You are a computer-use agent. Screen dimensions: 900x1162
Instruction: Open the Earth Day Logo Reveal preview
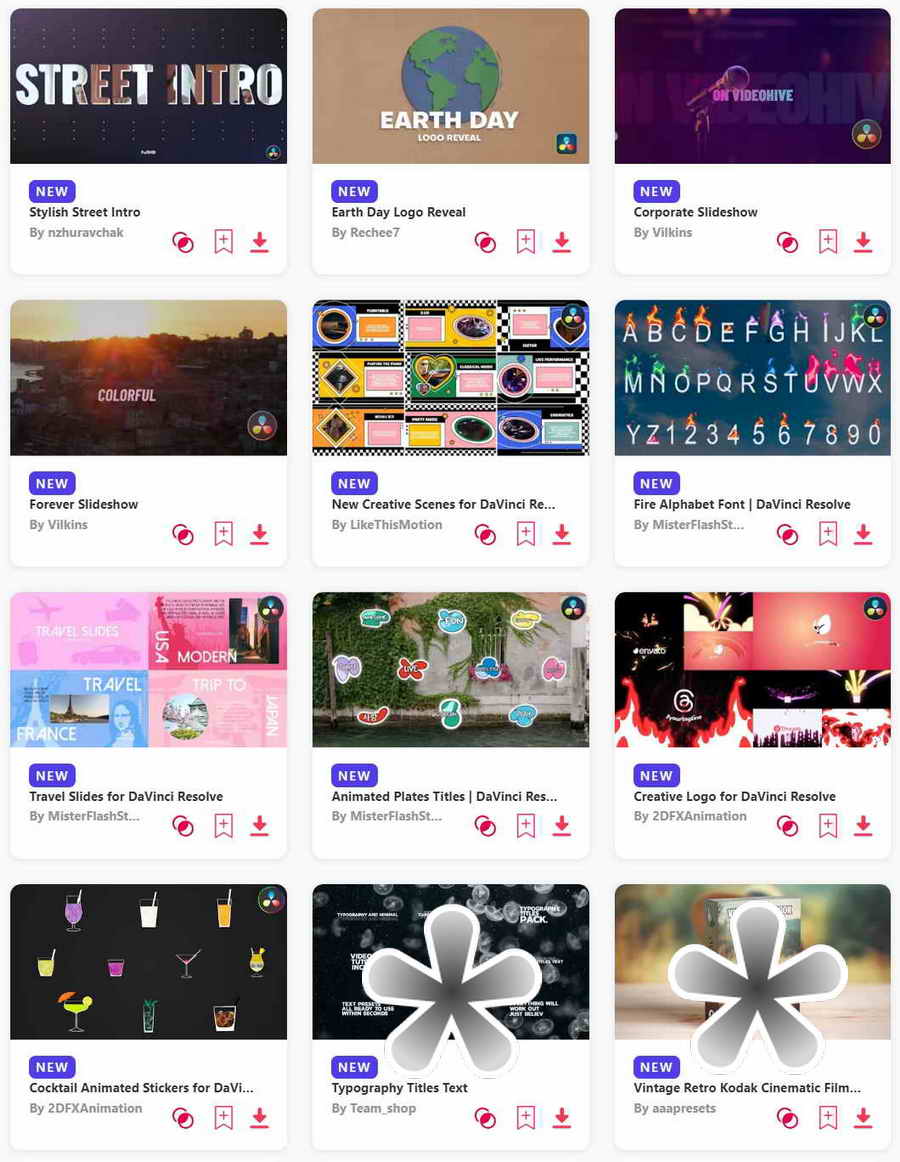click(x=450, y=86)
